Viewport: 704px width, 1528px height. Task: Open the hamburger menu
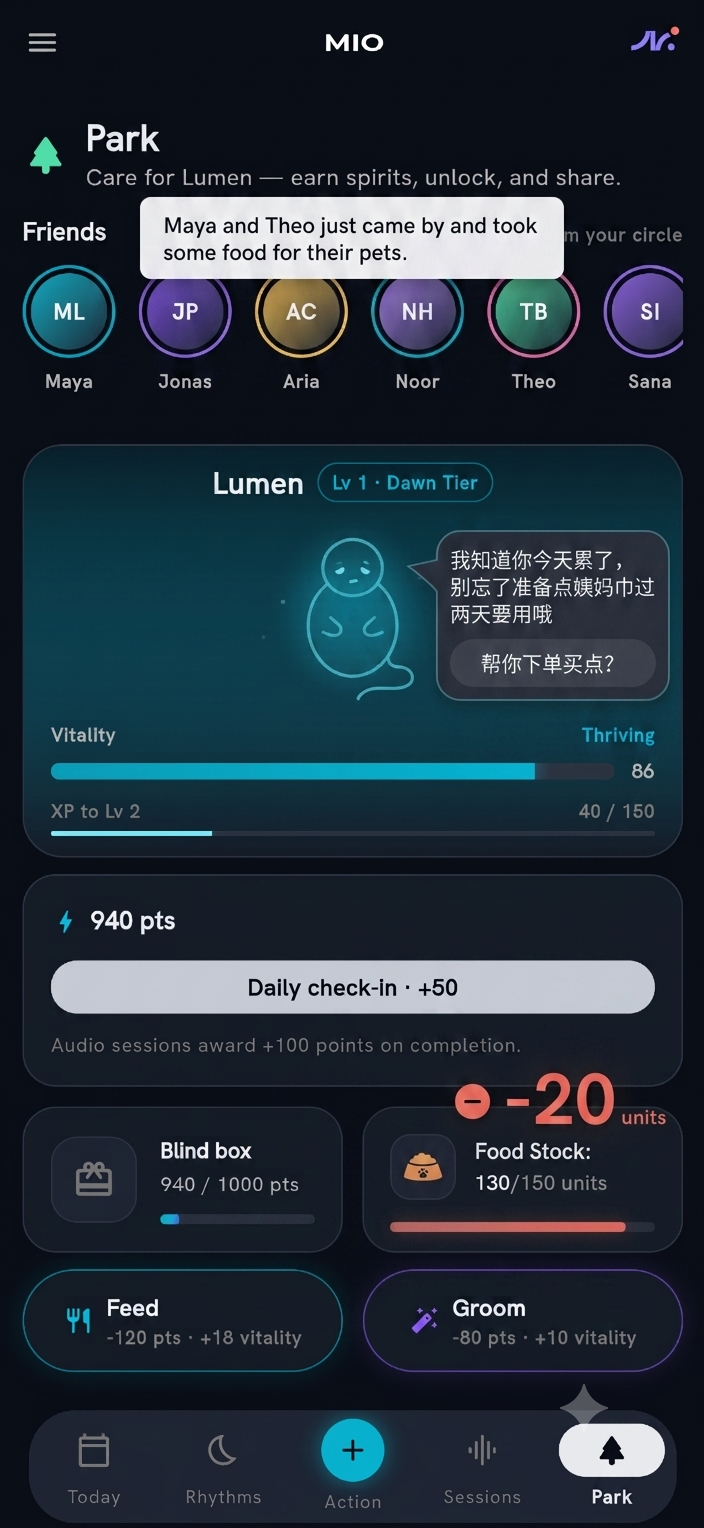[42, 42]
